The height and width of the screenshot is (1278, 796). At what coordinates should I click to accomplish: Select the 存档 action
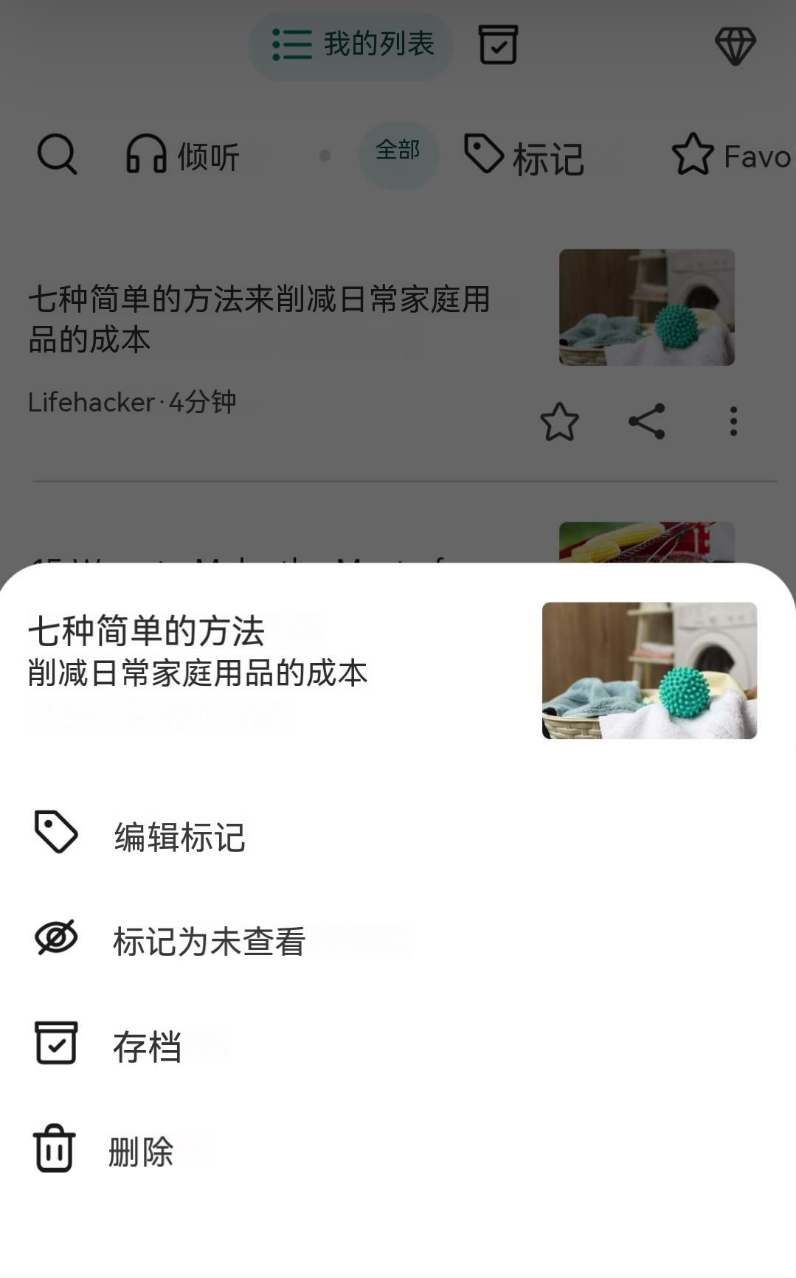[147, 1046]
